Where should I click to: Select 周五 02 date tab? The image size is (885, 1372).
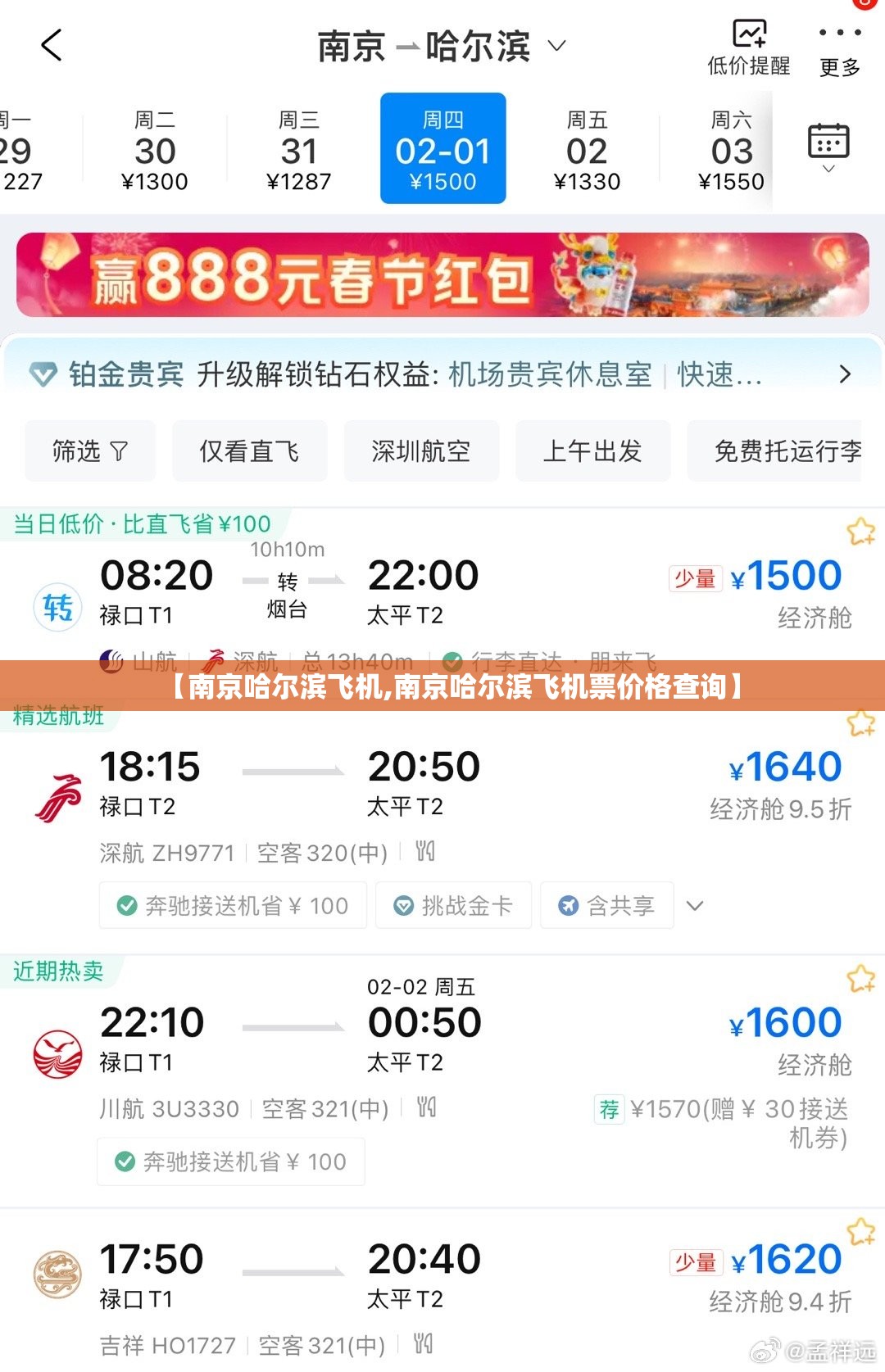[x=587, y=150]
